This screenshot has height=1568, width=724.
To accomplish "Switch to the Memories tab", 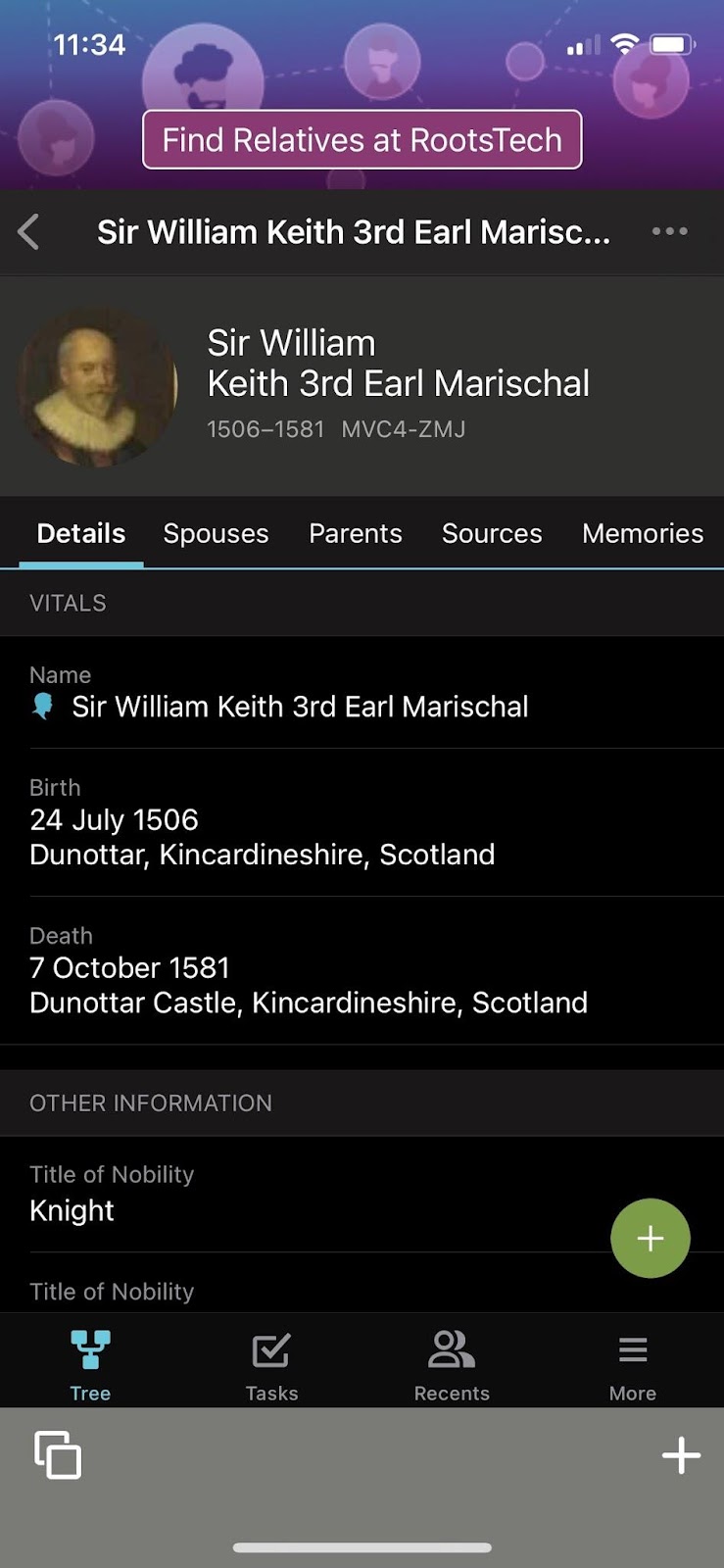I will pyautogui.click(x=642, y=533).
